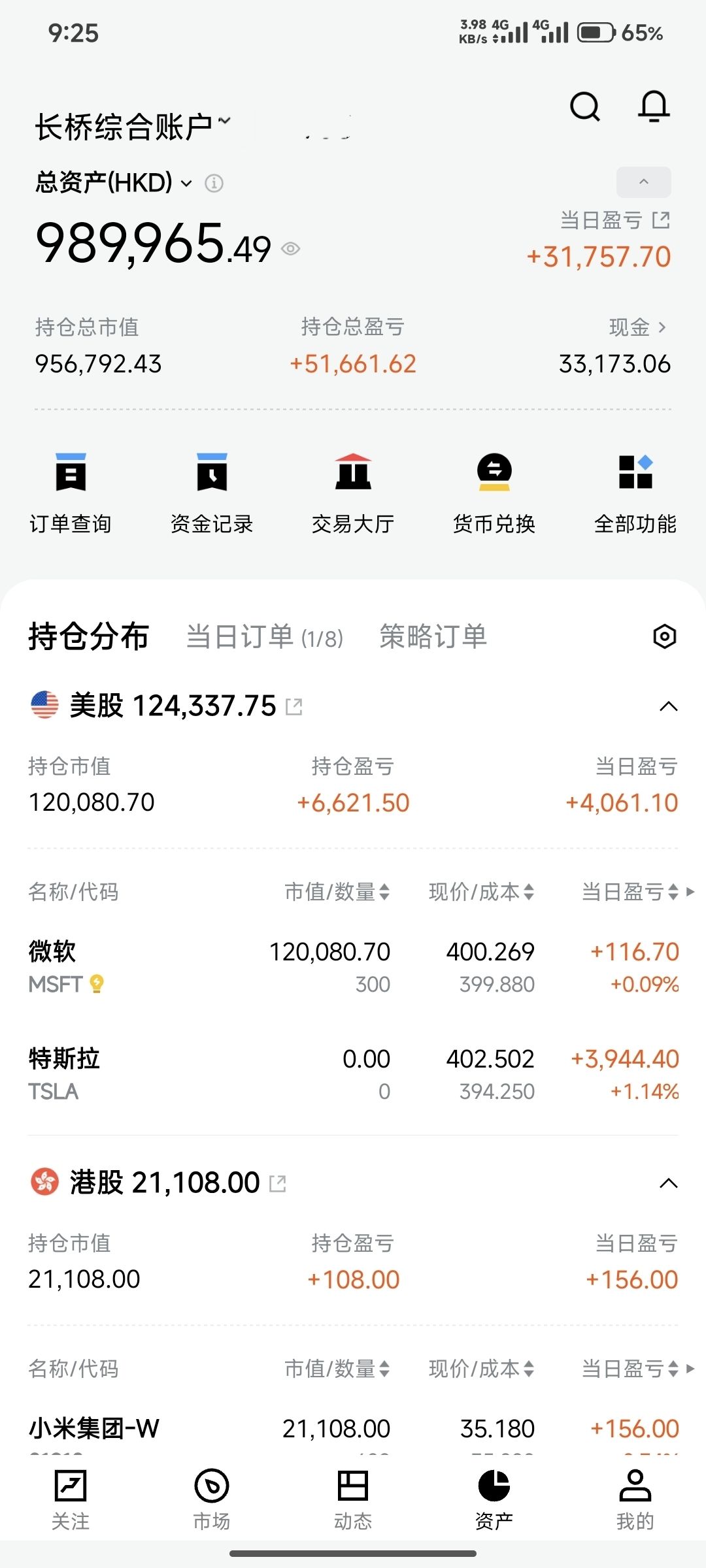Viewport: 706px width, 1568px height.
Task: Collapse the asset summary panel
Action: pos(643,182)
